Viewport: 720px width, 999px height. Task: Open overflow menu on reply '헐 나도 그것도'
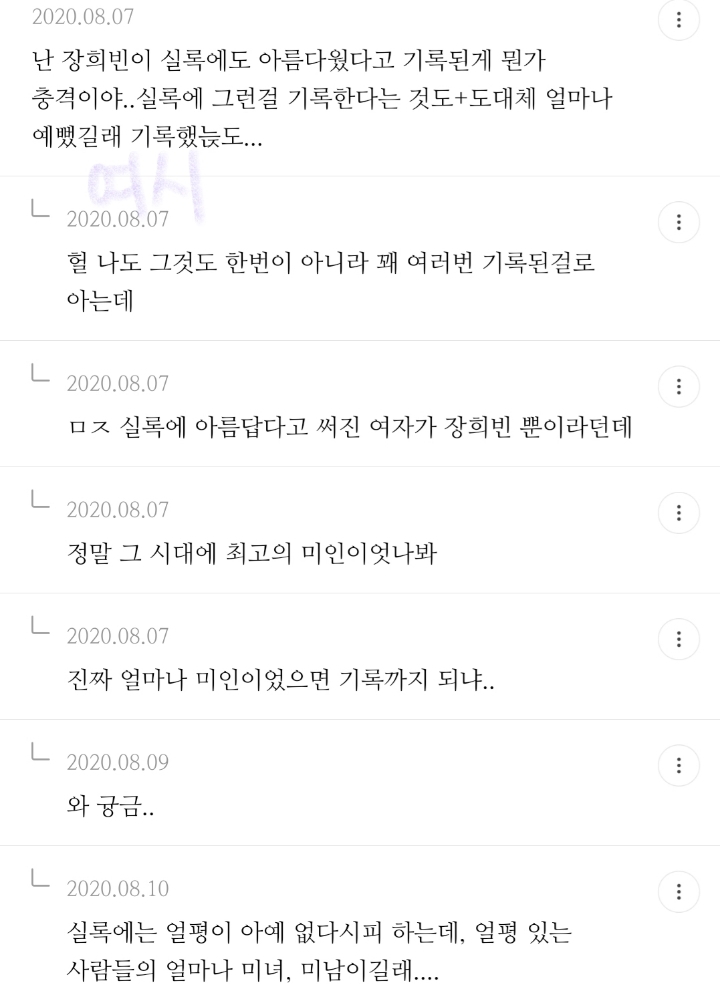tap(680, 220)
